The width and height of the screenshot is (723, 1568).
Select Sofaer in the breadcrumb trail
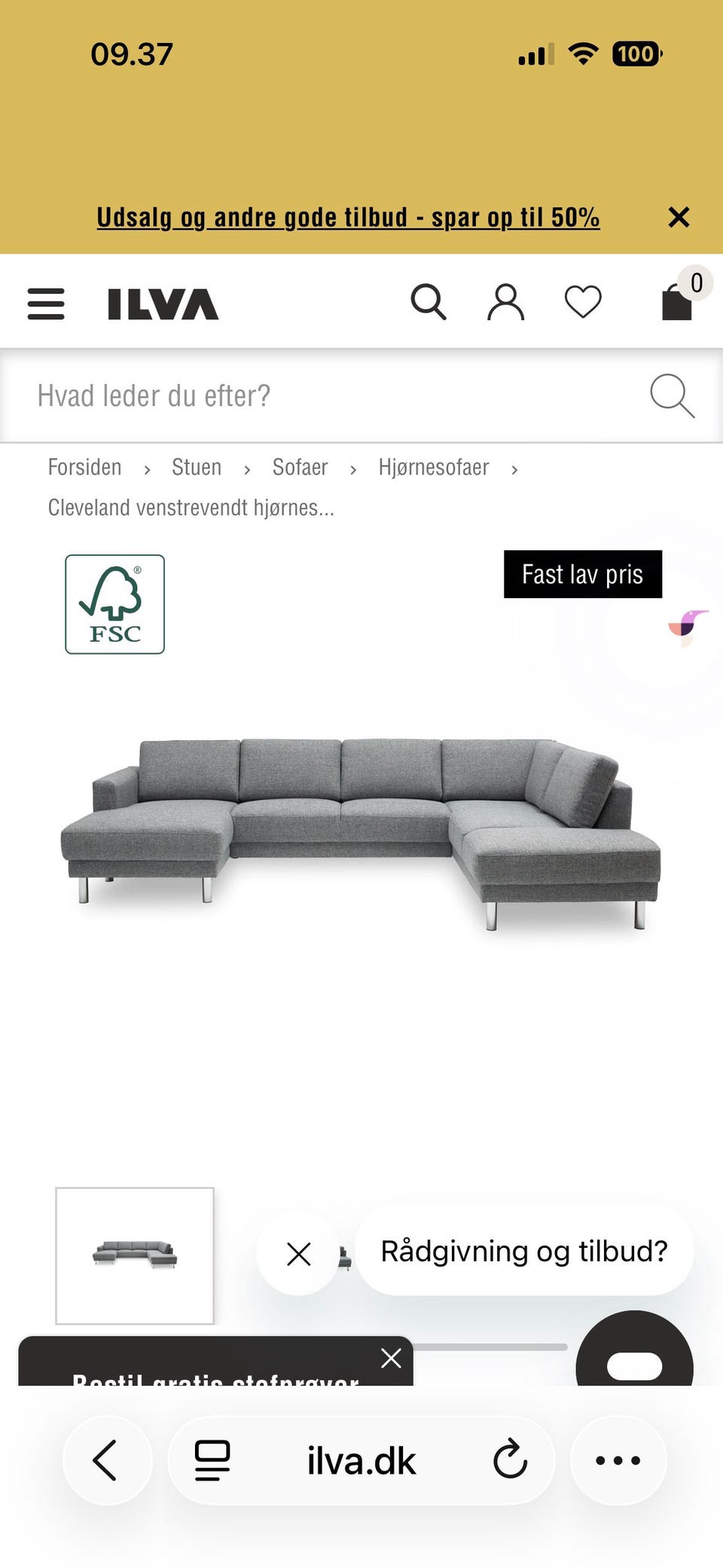(299, 467)
